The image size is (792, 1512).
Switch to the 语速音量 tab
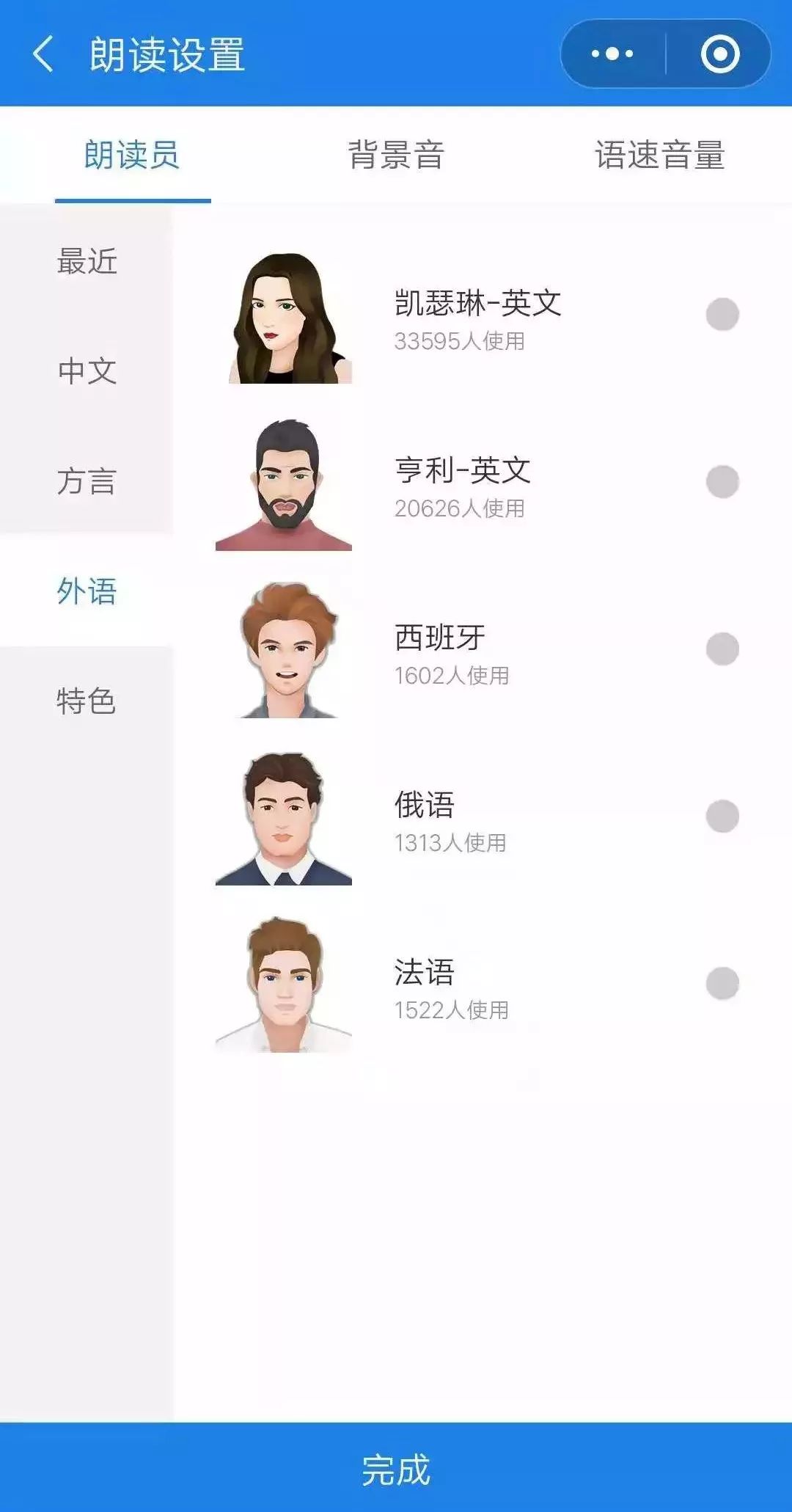(659, 156)
